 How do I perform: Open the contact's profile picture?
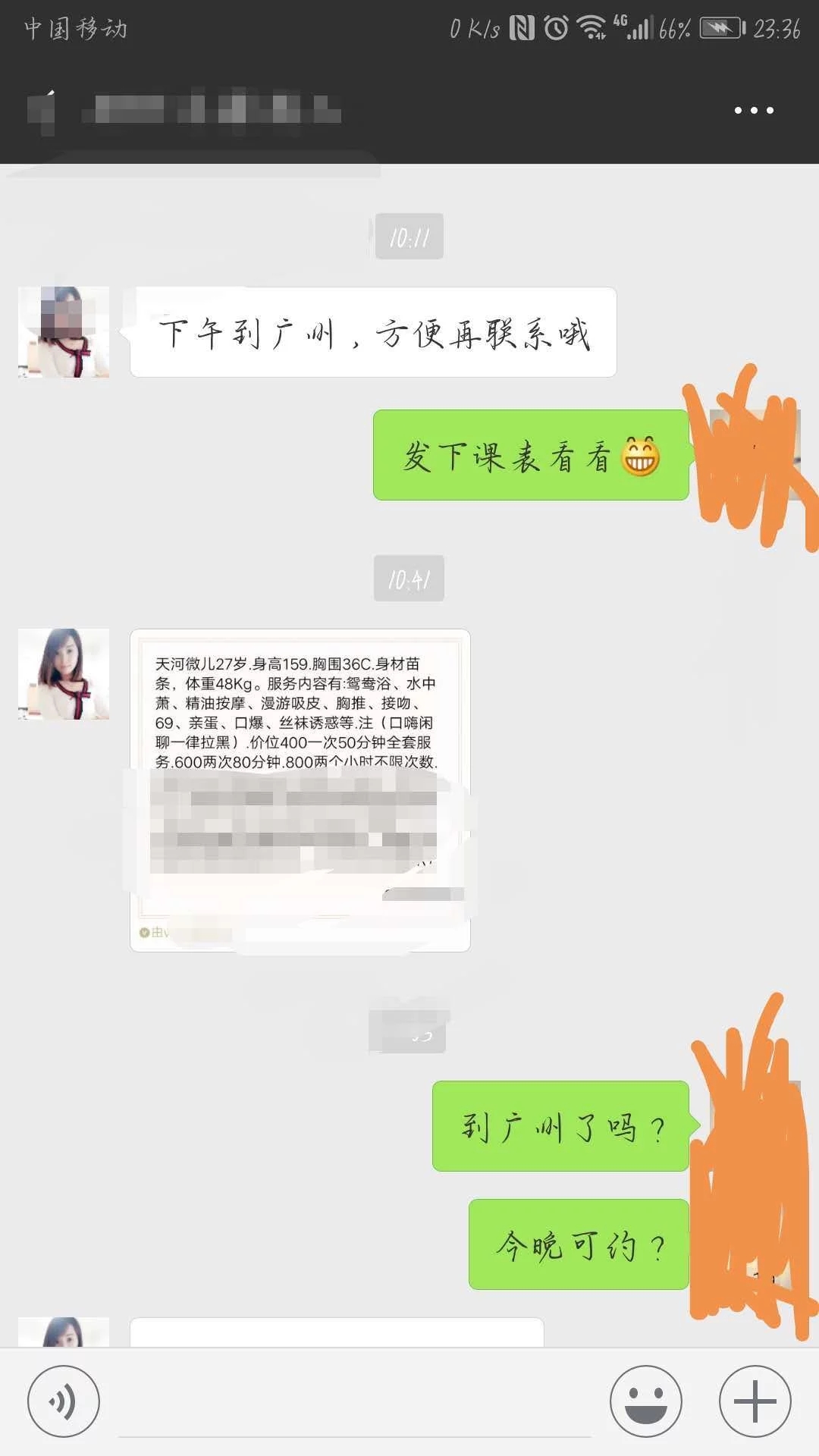click(64, 331)
